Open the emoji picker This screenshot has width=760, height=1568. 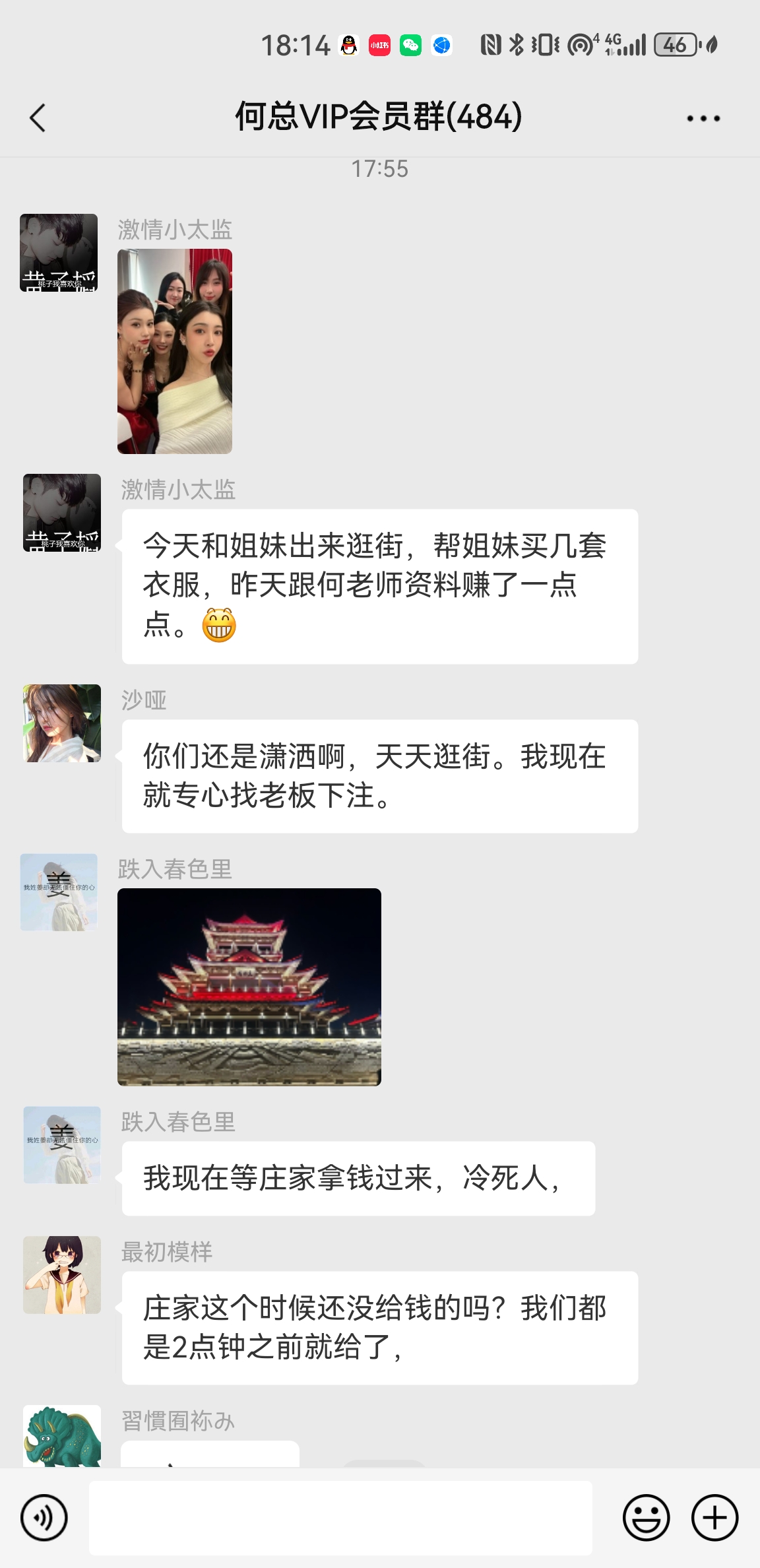click(x=645, y=1516)
